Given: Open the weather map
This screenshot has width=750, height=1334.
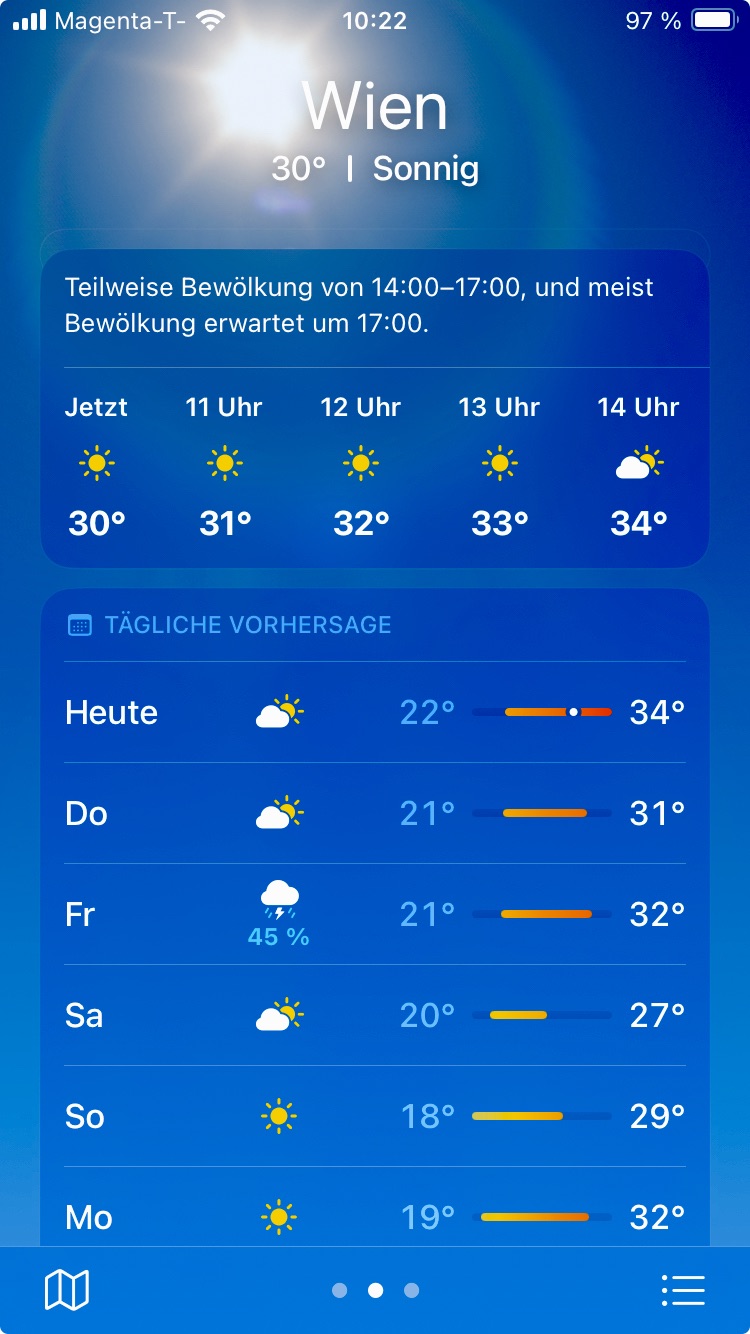Looking at the screenshot, I should click(x=67, y=1290).
